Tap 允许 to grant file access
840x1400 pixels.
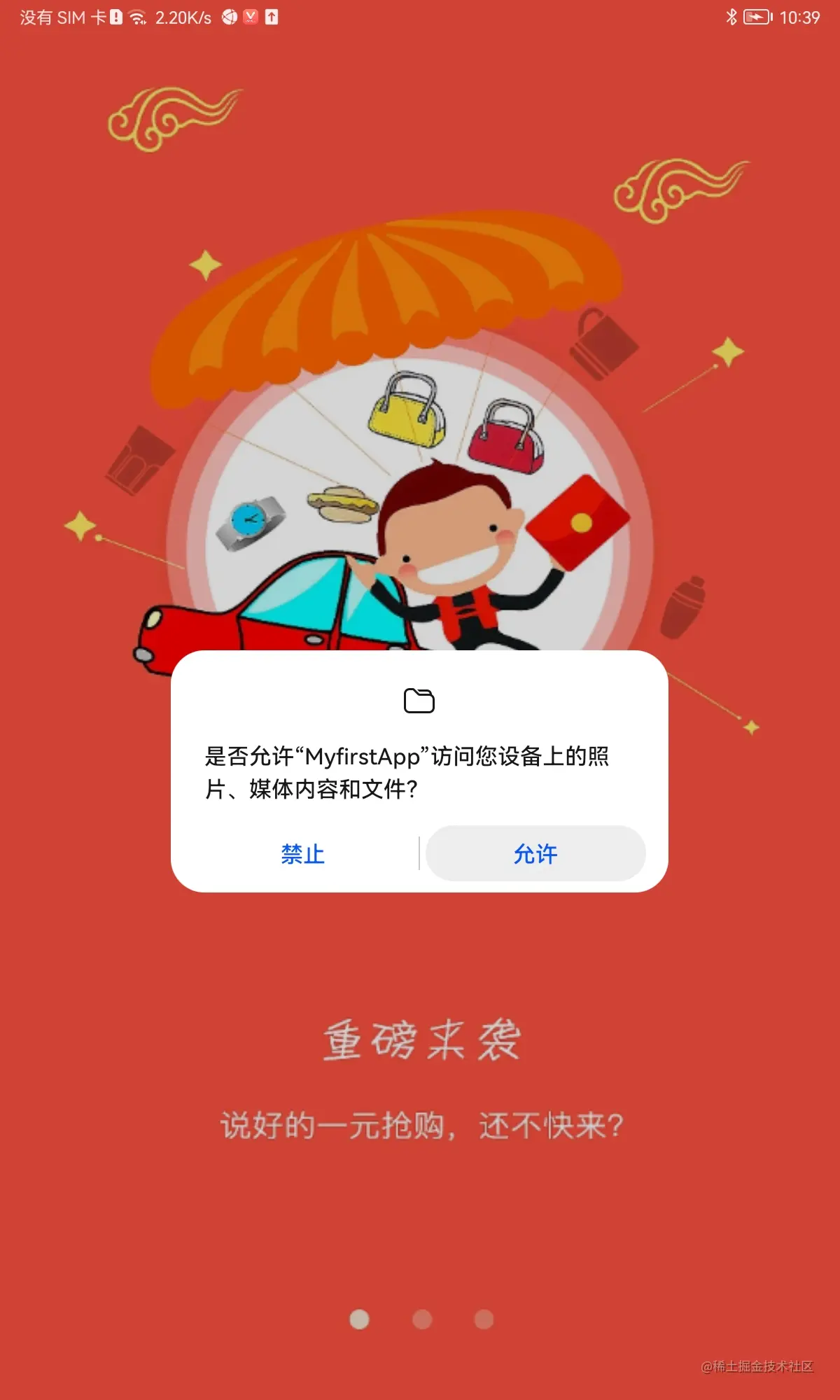(535, 853)
